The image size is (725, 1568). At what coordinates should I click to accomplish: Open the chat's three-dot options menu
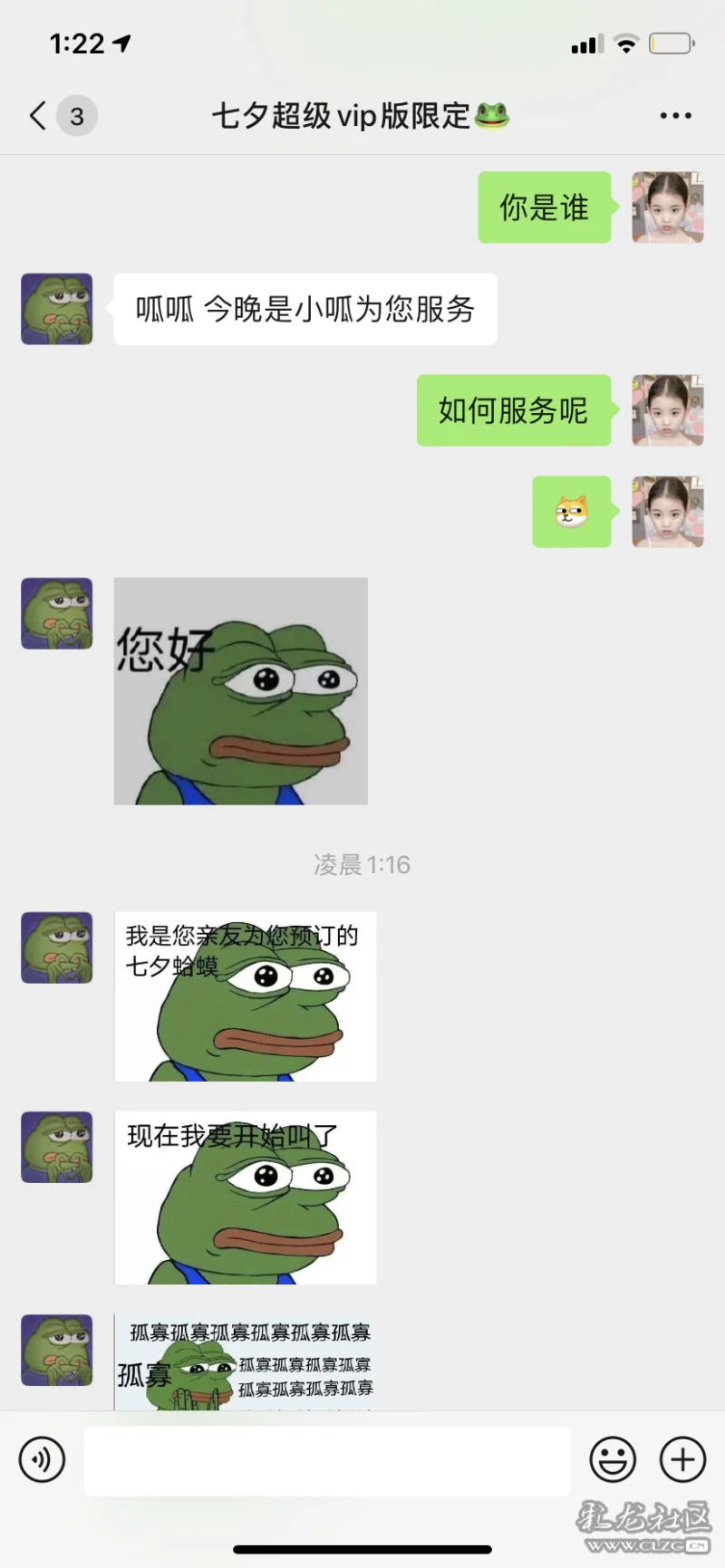coord(675,116)
